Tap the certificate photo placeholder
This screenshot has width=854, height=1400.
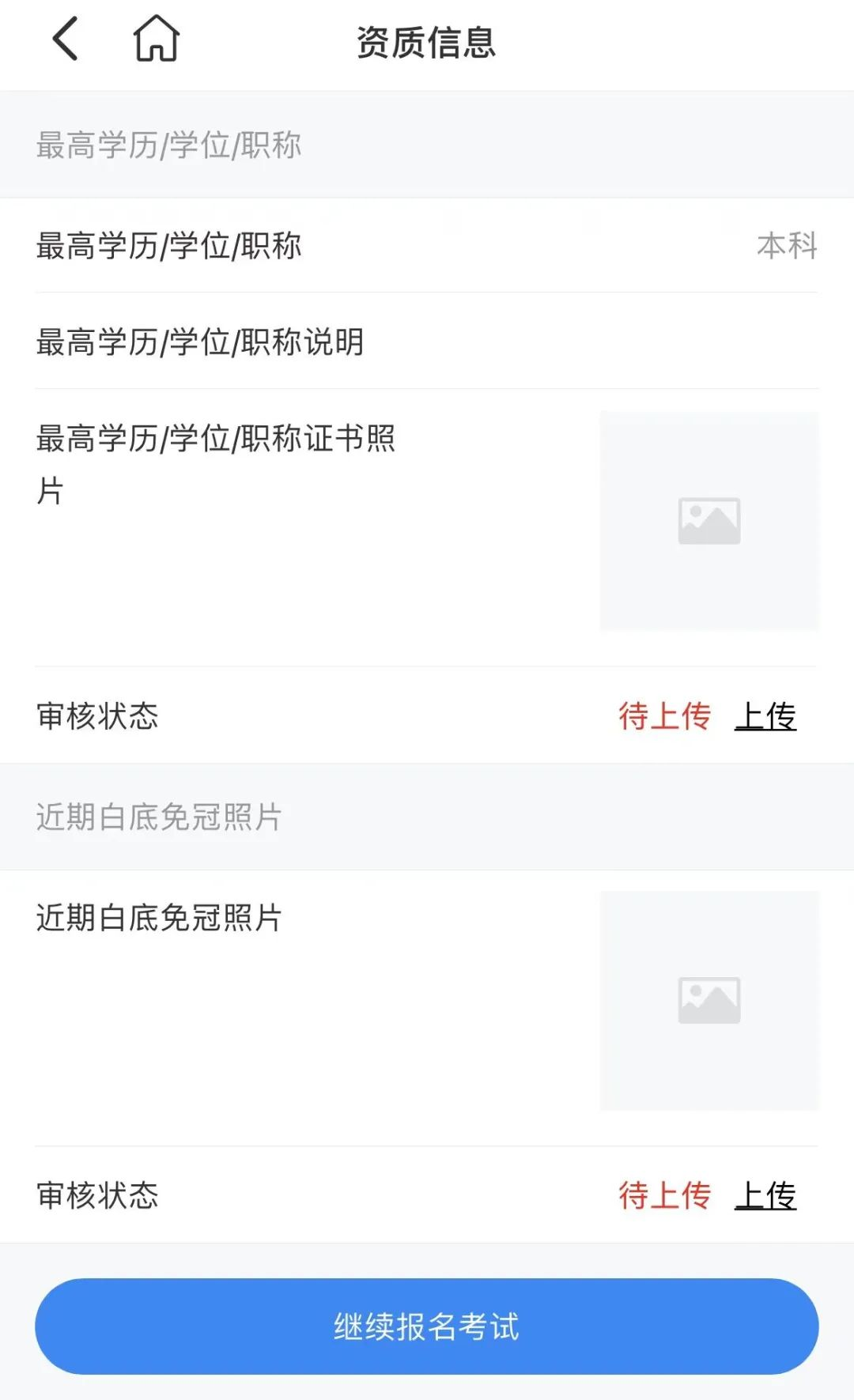click(x=709, y=520)
